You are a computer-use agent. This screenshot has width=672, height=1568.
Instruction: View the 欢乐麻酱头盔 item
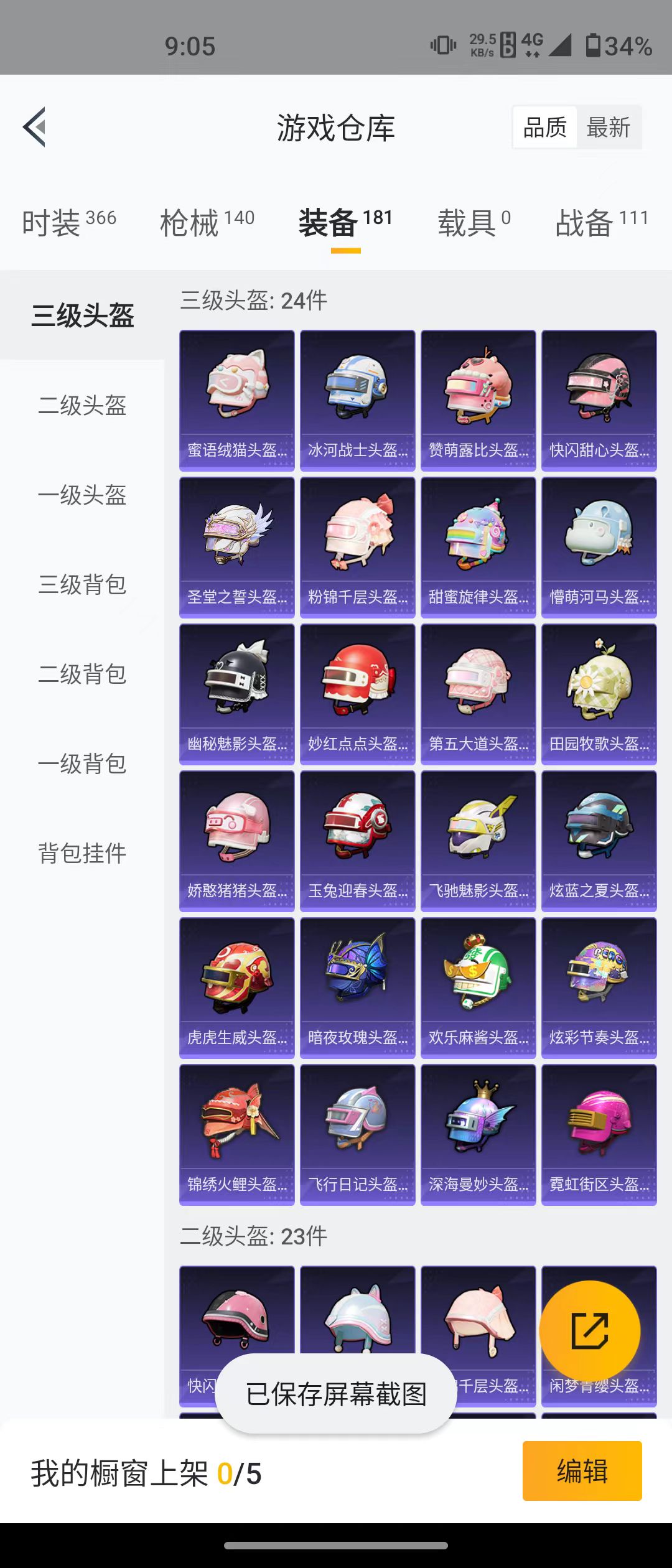478,987
